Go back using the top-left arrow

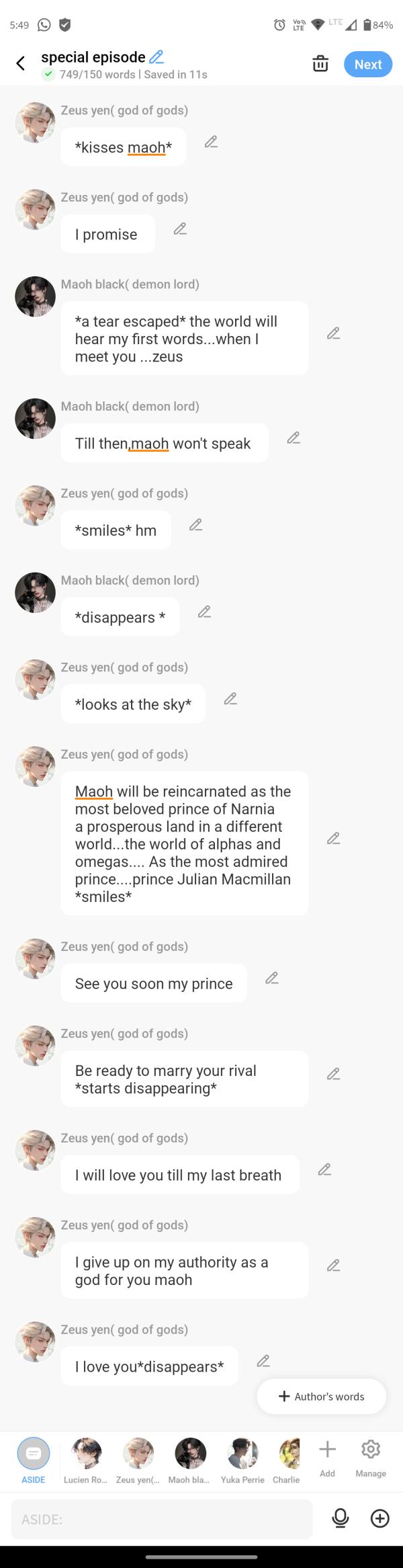pyautogui.click(x=21, y=64)
